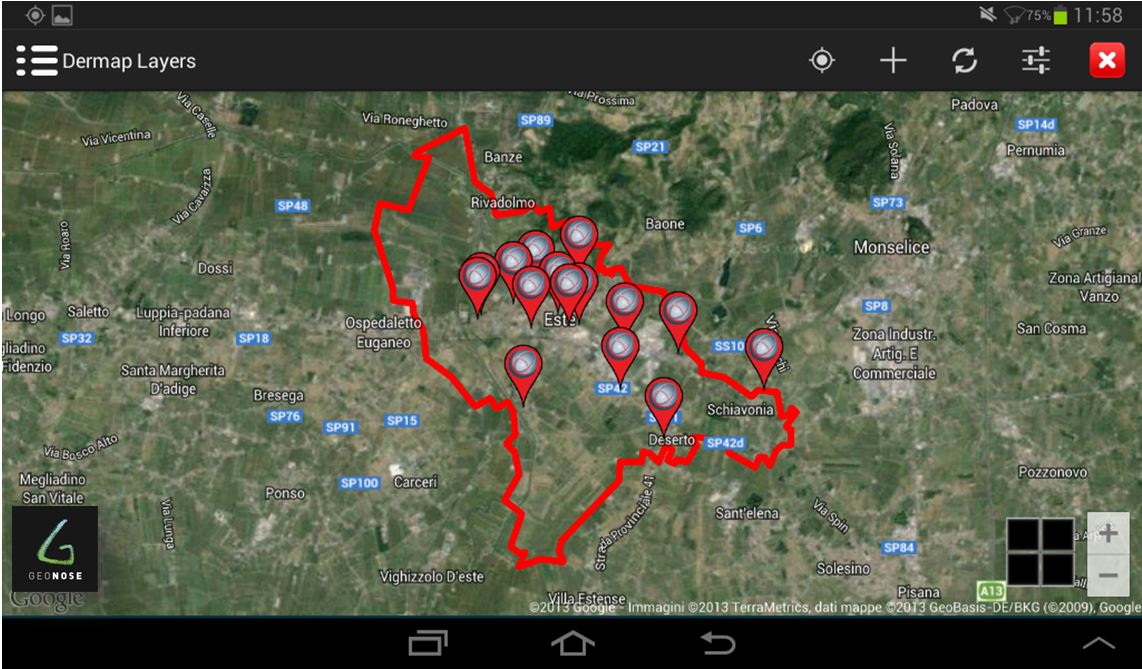Refresh the map data
Image resolution: width=1142 pixels, height=669 pixels.
964,61
